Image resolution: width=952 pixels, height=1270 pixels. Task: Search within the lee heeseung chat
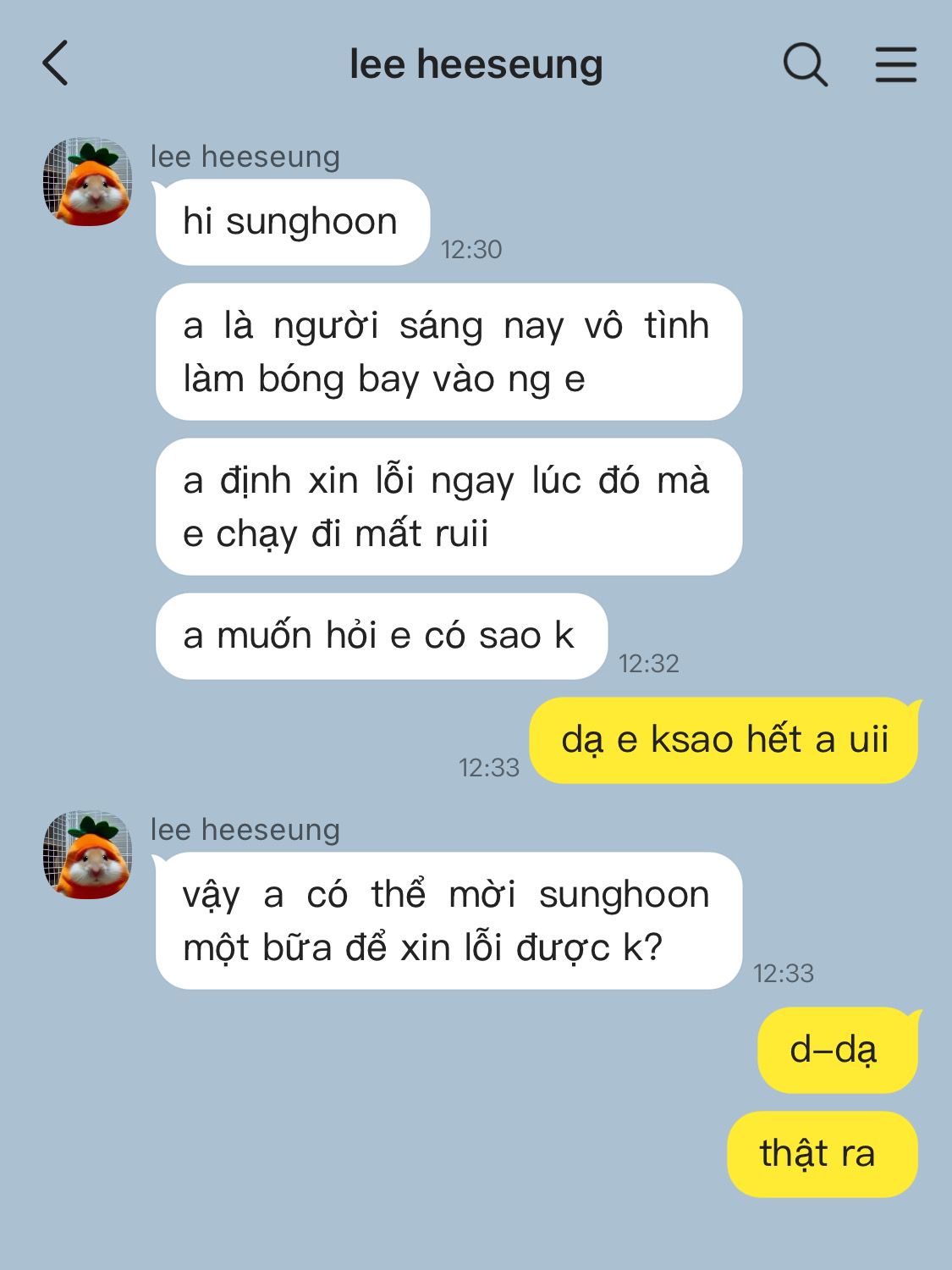(x=805, y=64)
